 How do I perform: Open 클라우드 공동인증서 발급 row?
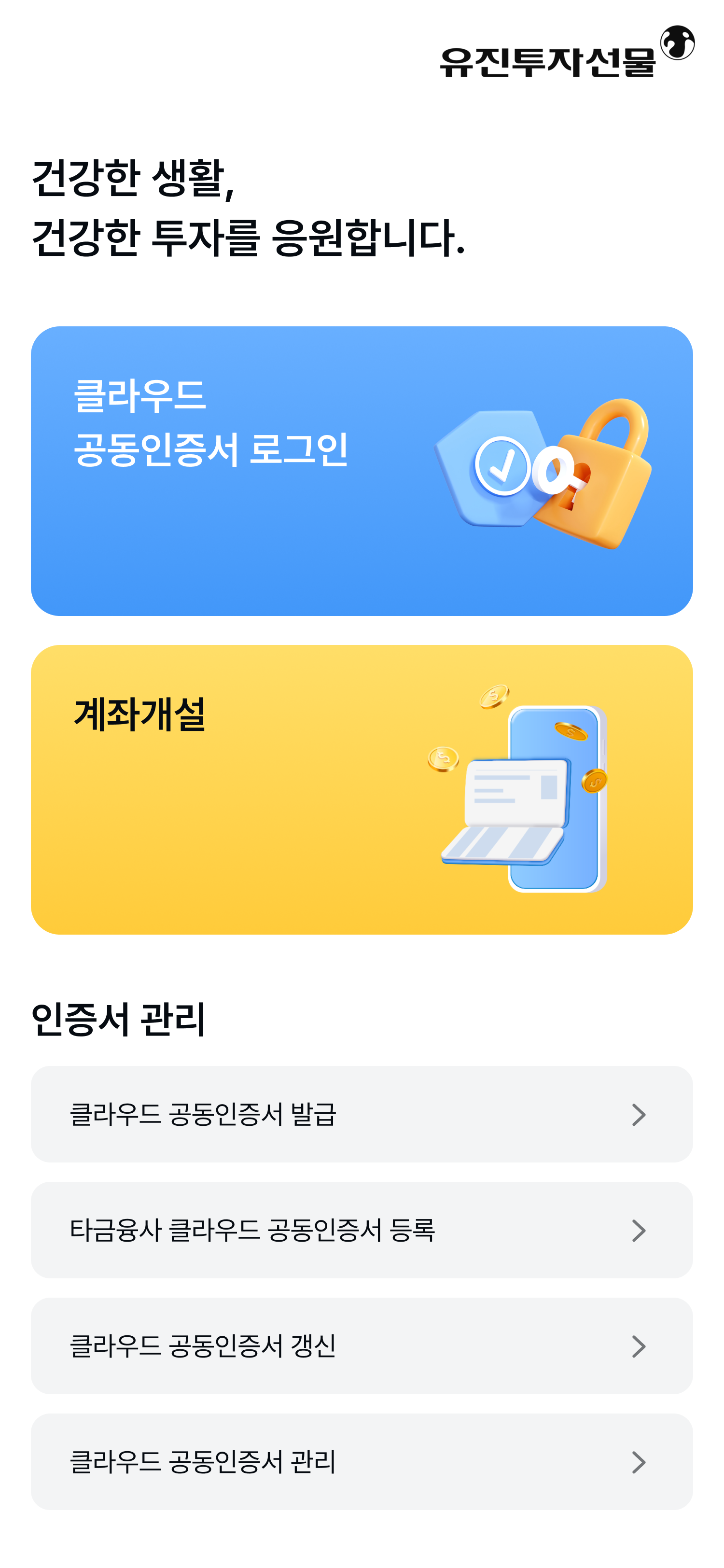(362, 1114)
